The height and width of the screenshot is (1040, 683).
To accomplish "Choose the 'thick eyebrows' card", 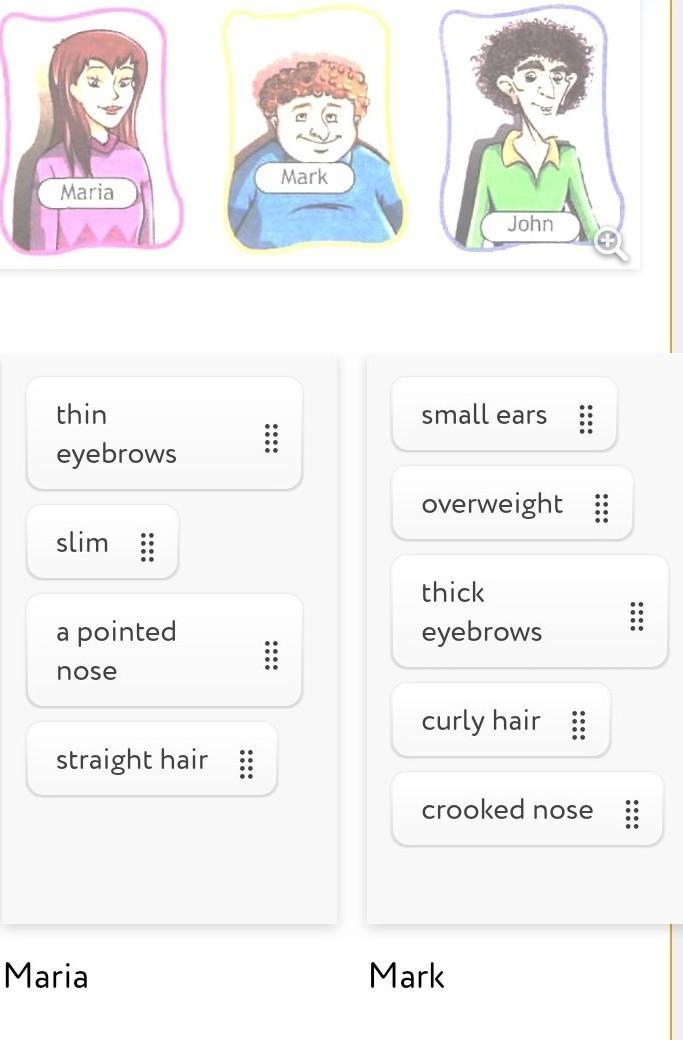I will (528, 612).
